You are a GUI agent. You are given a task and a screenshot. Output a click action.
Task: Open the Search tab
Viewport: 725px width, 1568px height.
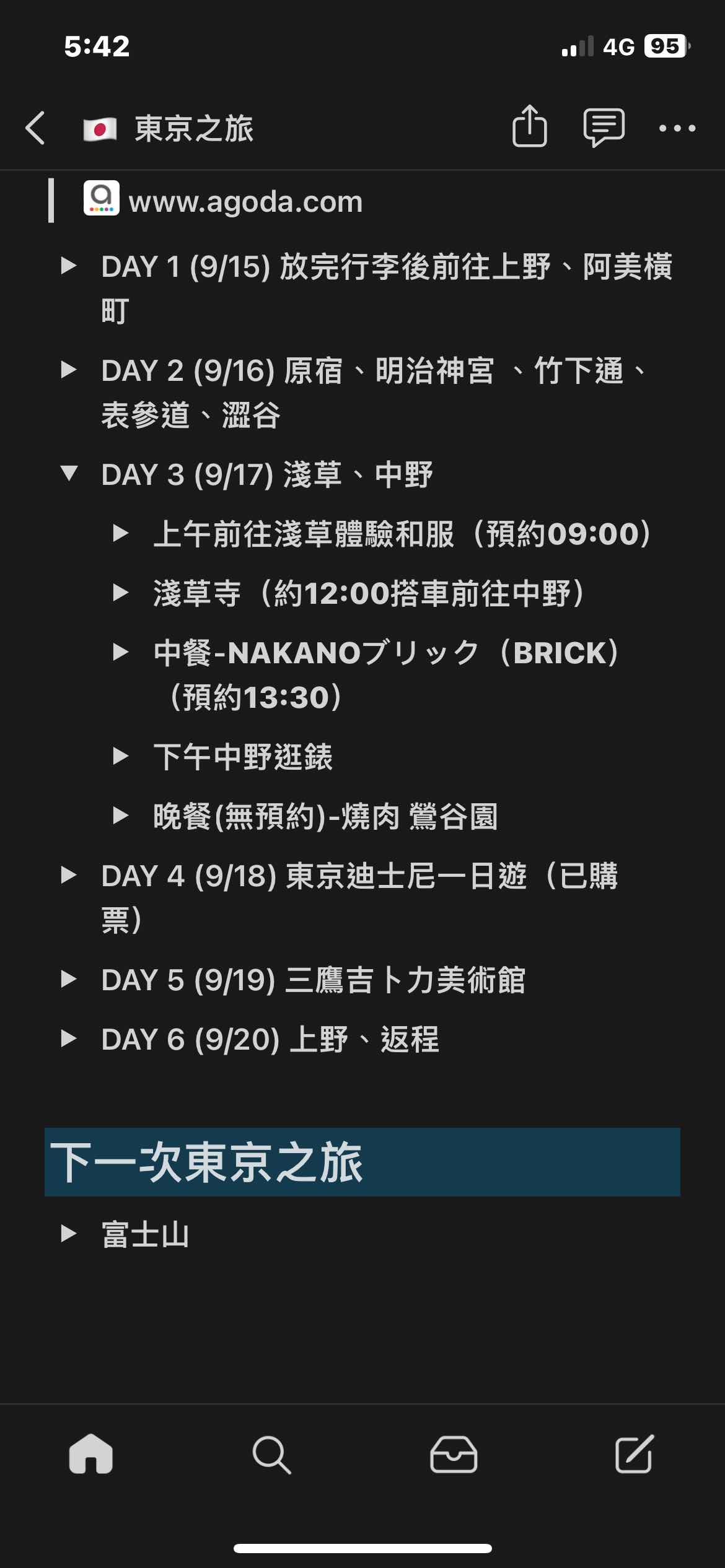271,1454
